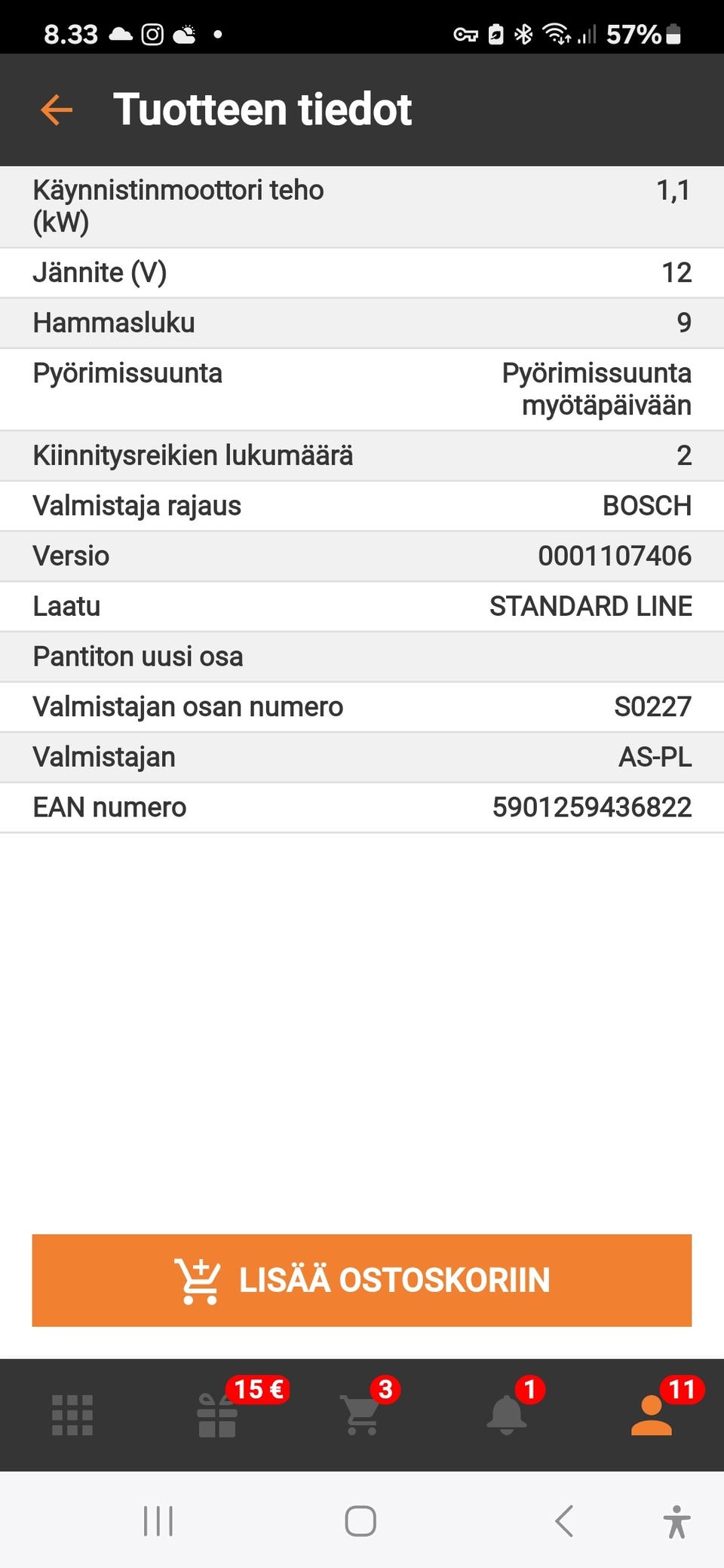Show recent apps
The image size is (724, 1568).
(158, 1521)
